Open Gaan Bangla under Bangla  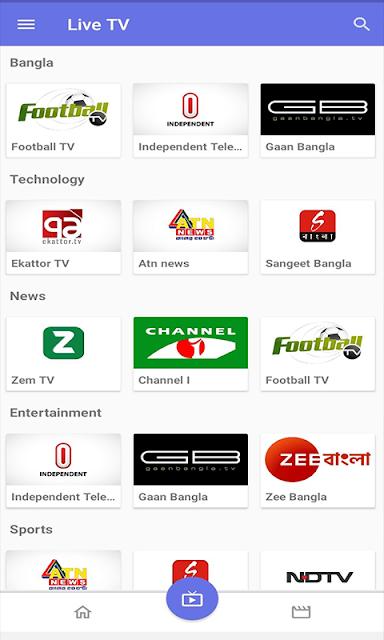(x=317, y=120)
